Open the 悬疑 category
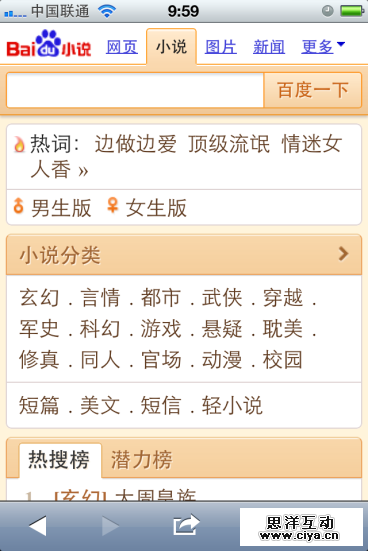Image resolution: width=368 pixels, height=551 pixels. (222, 329)
